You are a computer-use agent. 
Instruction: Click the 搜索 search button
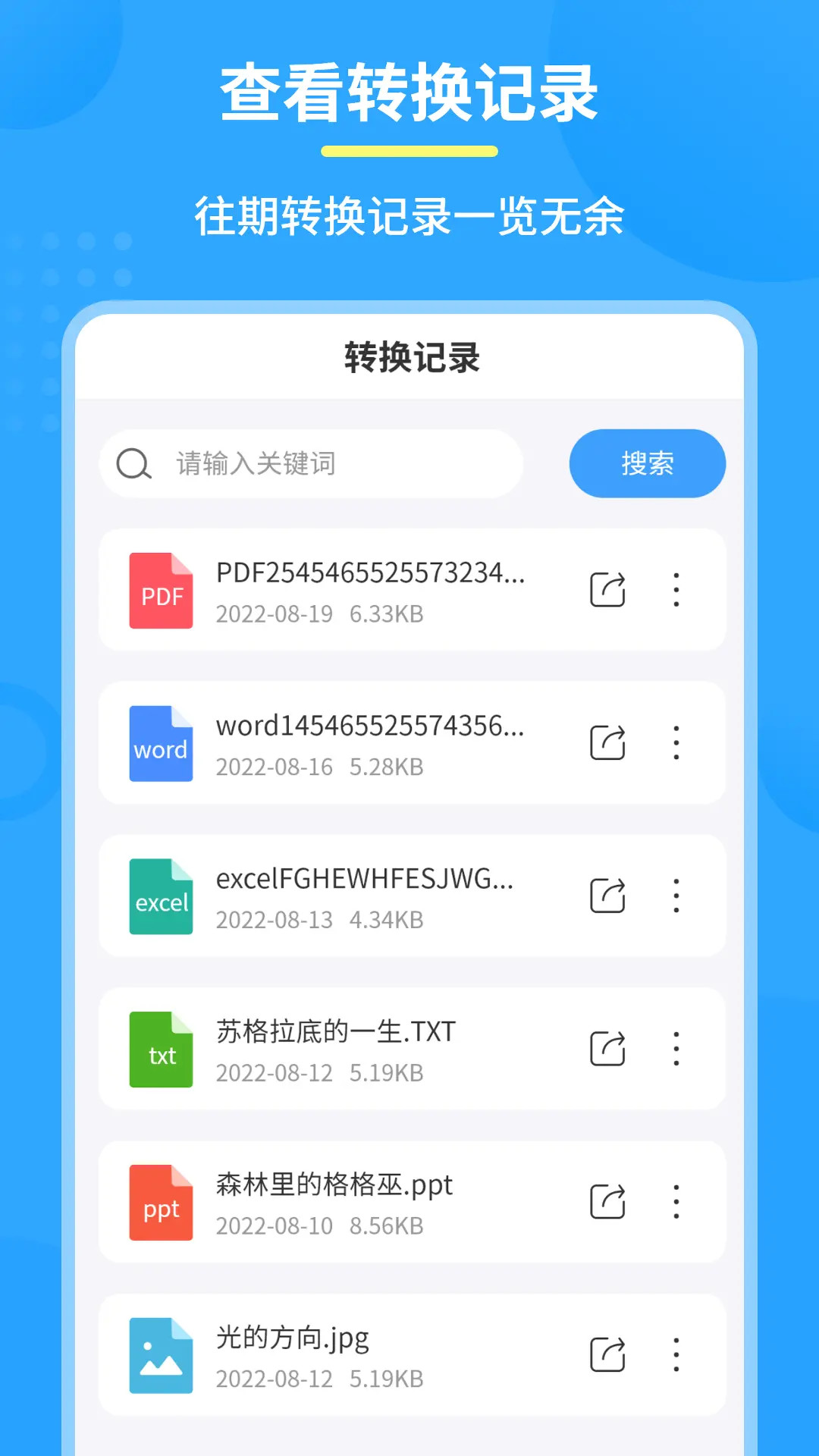point(647,463)
